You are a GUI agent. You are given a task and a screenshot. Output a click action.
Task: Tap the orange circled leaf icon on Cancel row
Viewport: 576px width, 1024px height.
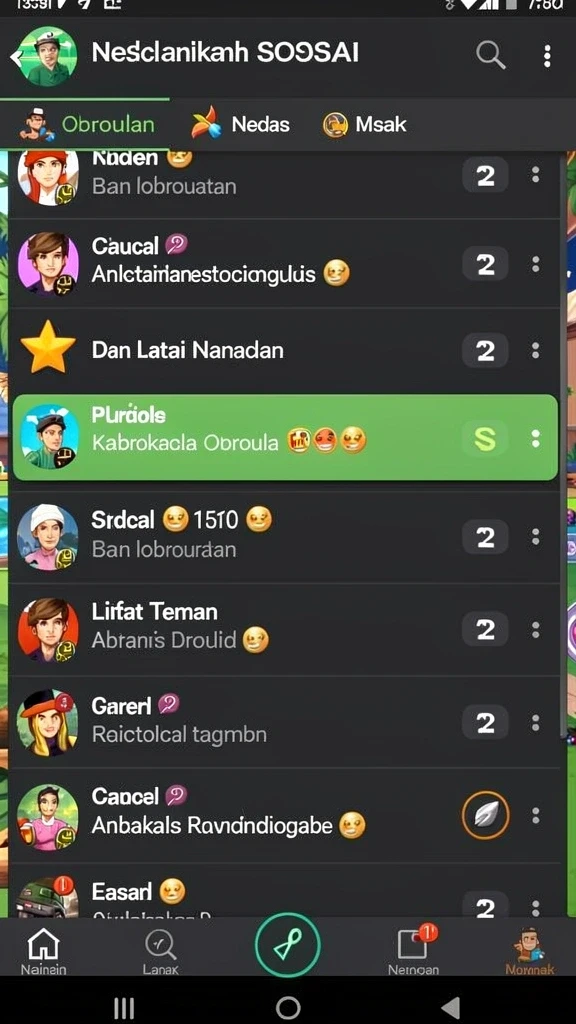click(485, 815)
